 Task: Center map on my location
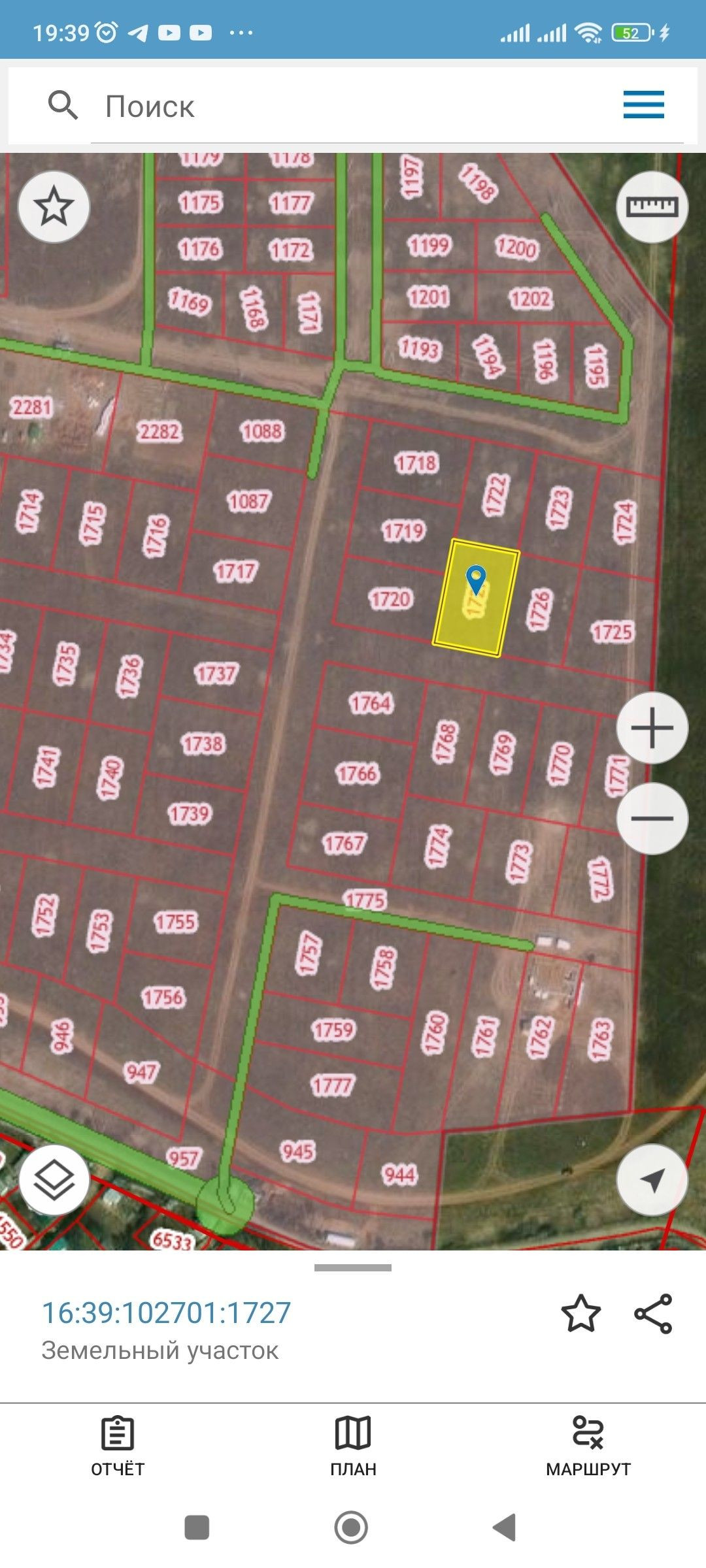(652, 1180)
